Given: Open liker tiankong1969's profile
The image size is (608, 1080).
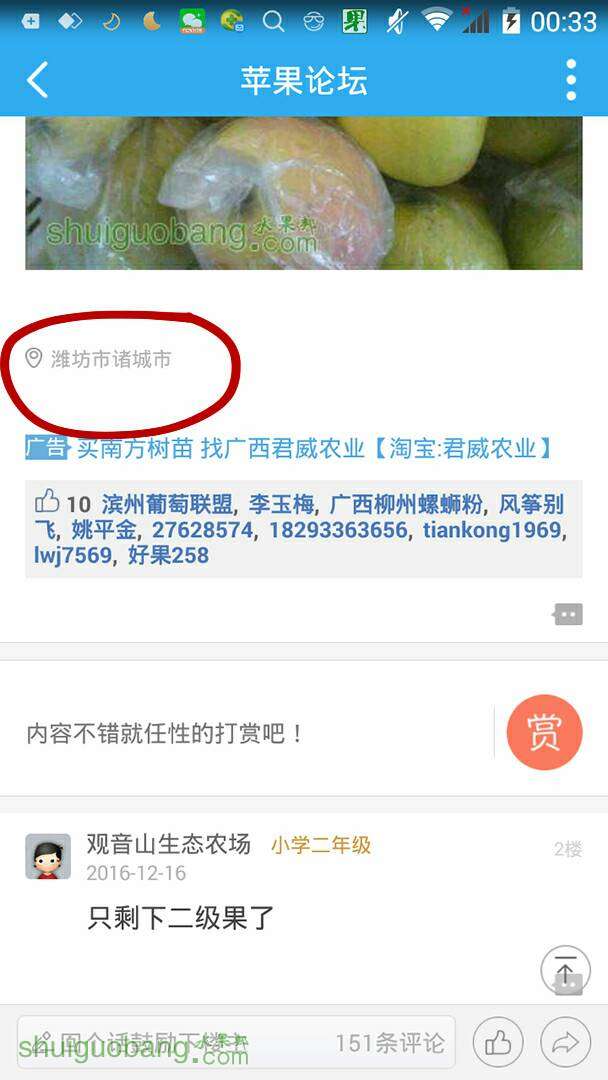Looking at the screenshot, I should (x=492, y=529).
